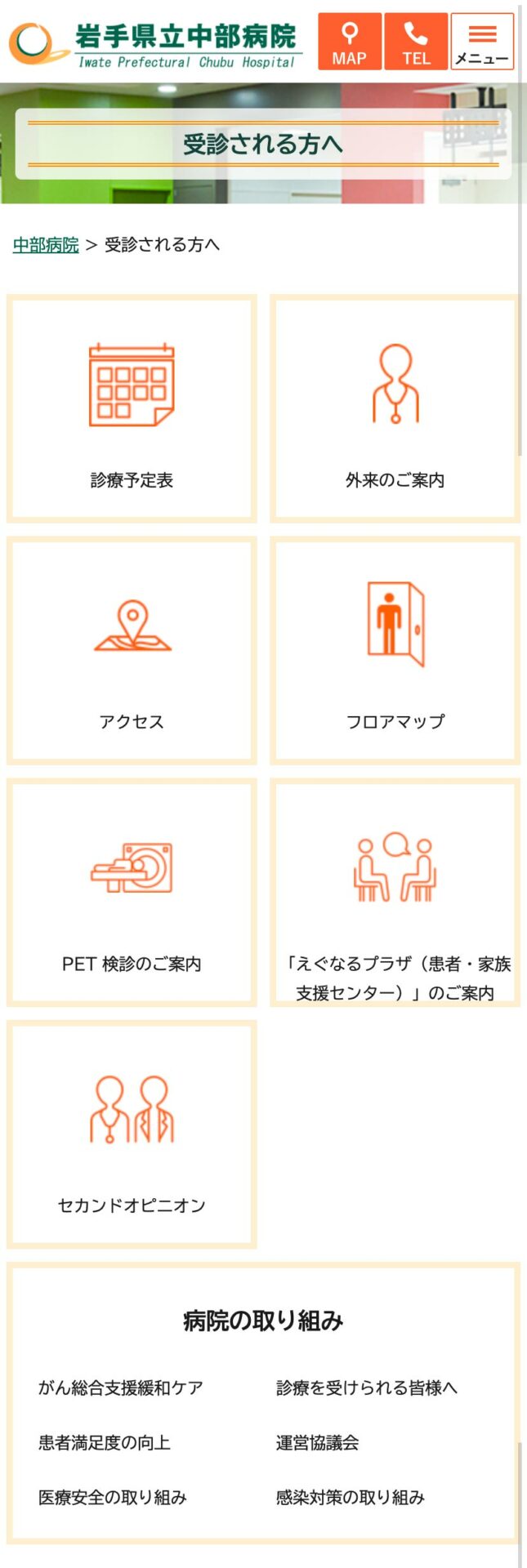Image resolution: width=527 pixels, height=1568 pixels.
Task: Tap the hospital logo to go home
Action: [x=155, y=44]
